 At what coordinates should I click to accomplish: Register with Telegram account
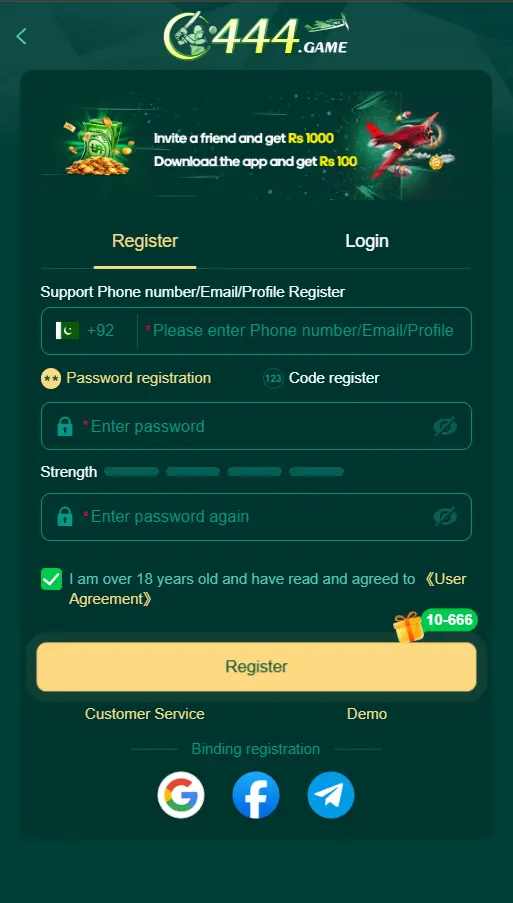point(331,795)
